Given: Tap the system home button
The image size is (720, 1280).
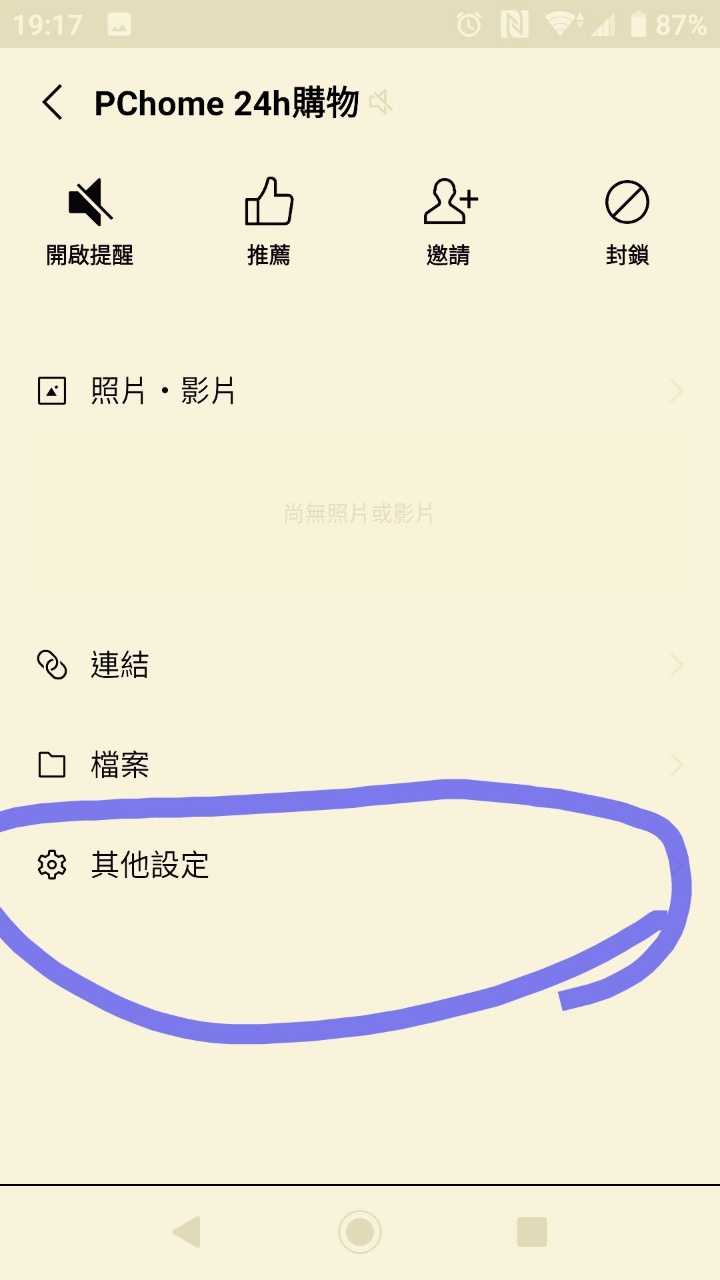Looking at the screenshot, I should click(360, 1232).
